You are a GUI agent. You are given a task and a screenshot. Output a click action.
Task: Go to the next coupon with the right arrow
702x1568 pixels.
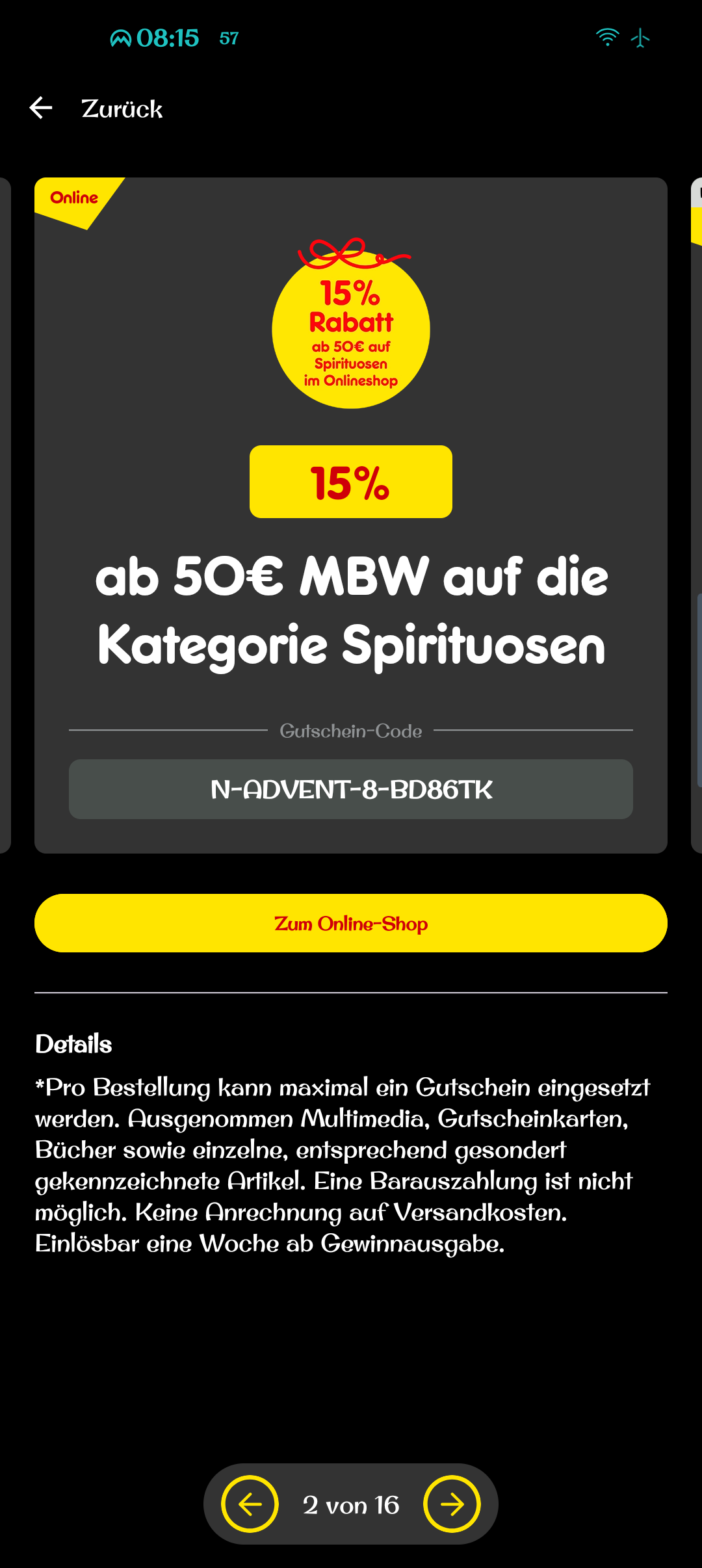click(452, 1504)
